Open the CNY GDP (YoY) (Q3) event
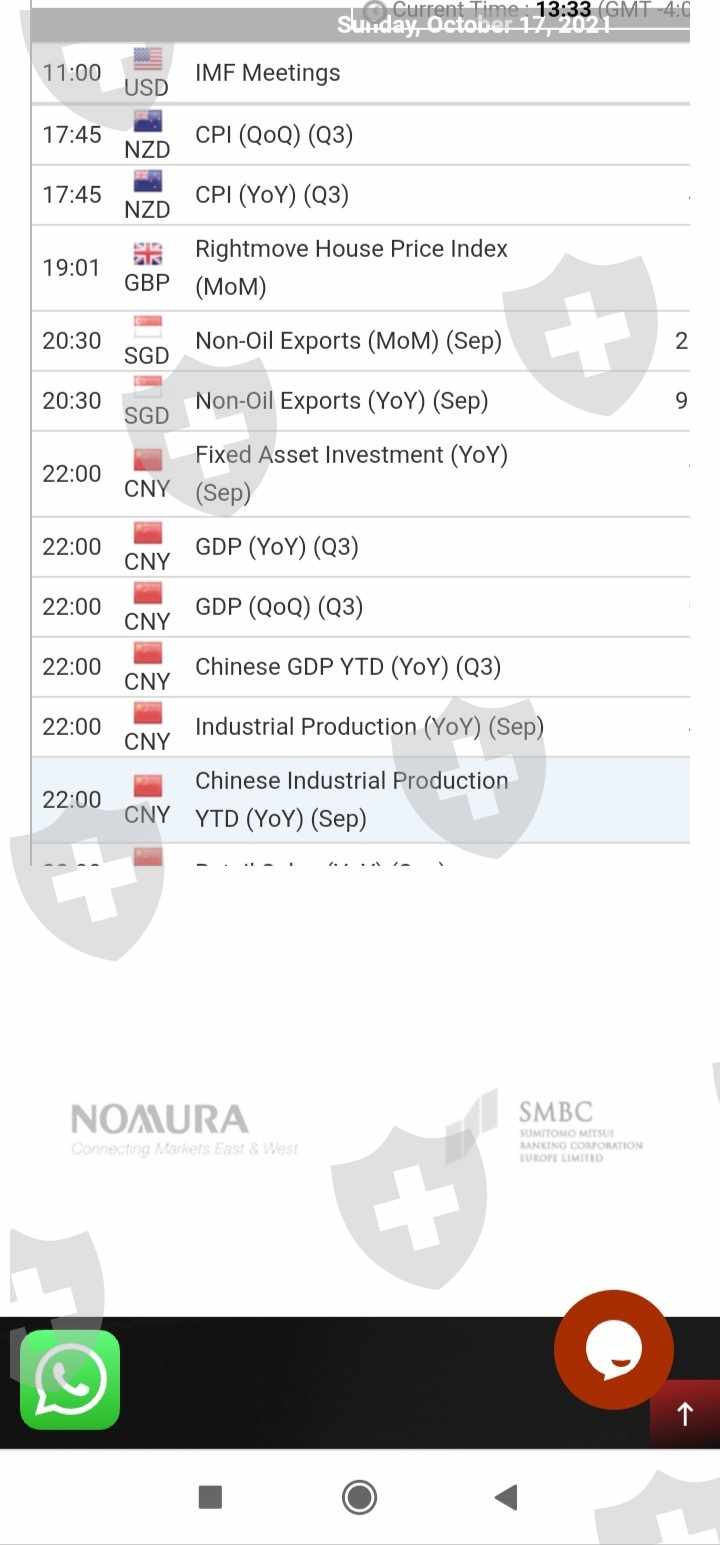The width and height of the screenshot is (720, 1545). (277, 547)
